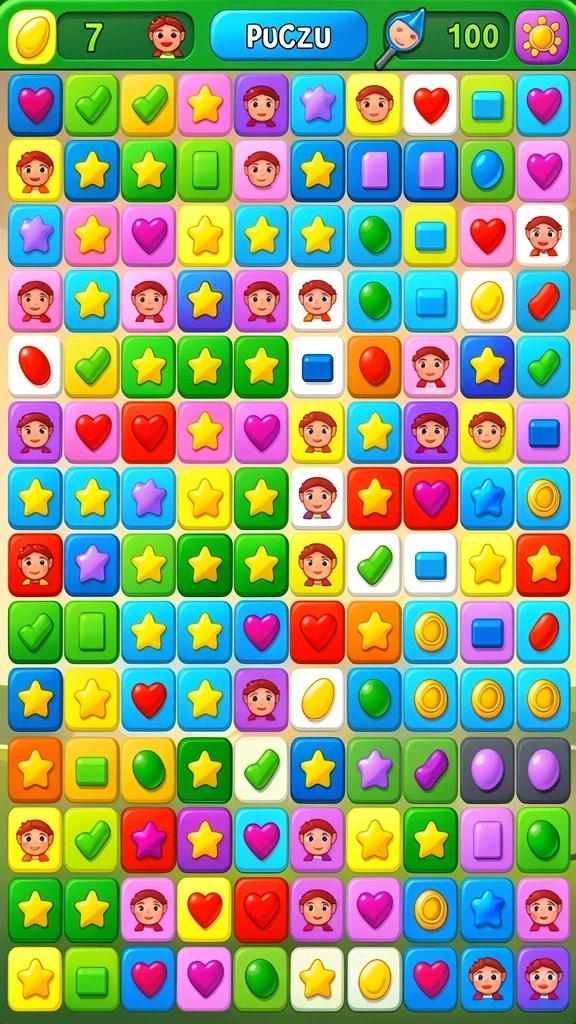The height and width of the screenshot is (1024, 576).
Task: Tap the purple sun button
Action: 541,37
